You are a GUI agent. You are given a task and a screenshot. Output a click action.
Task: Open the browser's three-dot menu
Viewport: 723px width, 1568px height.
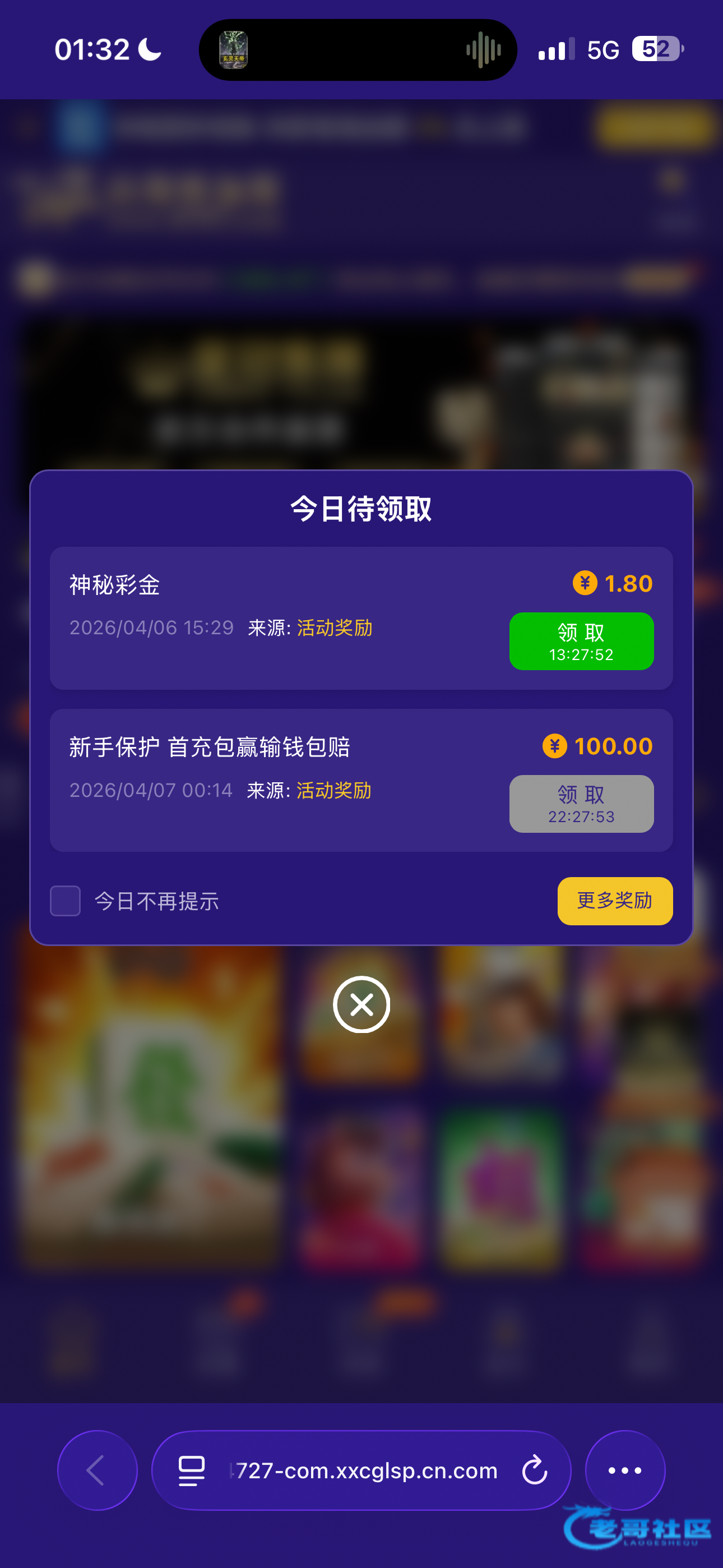tap(625, 1470)
